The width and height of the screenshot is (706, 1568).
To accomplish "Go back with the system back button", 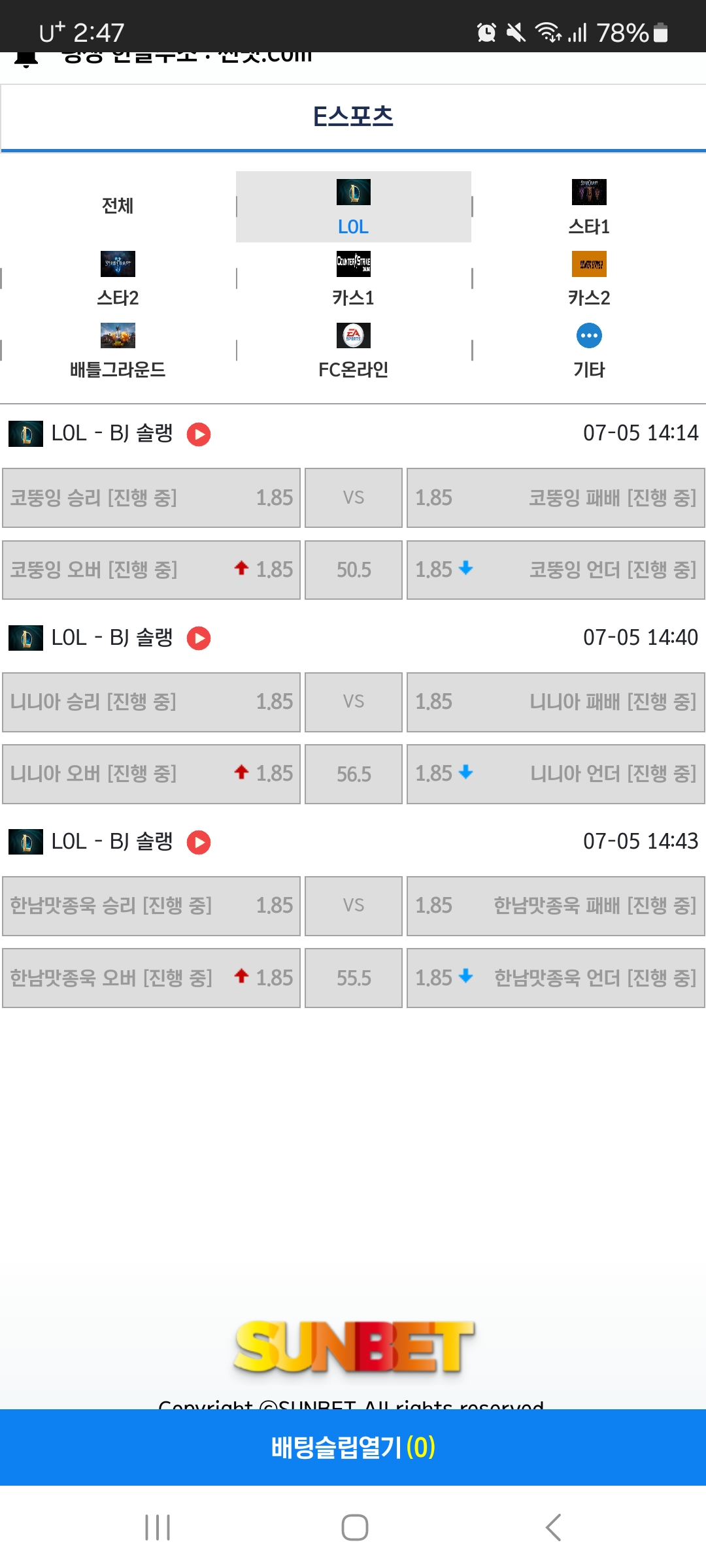I will [553, 1527].
